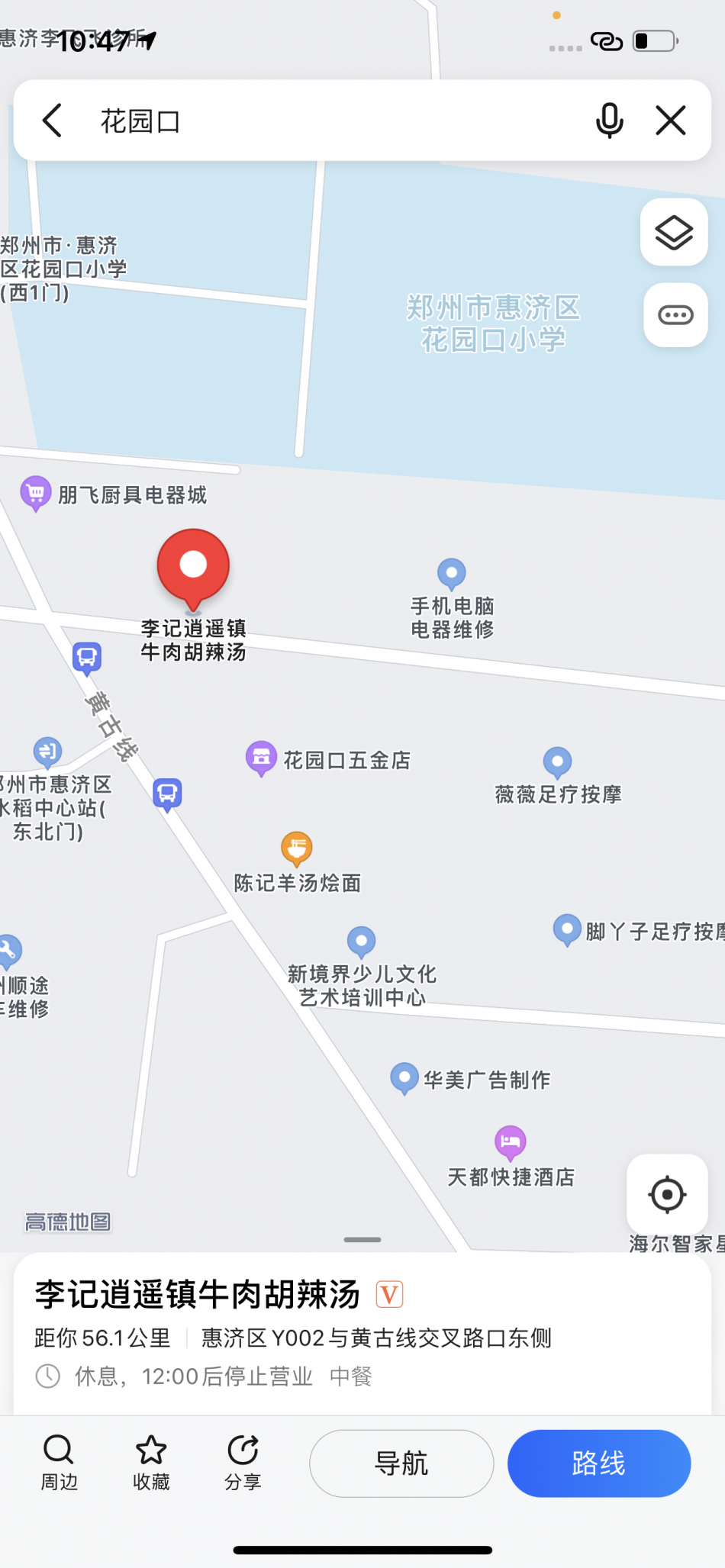Screen dimensions: 725x1568
Task: Share this place via 分享
Action: pyautogui.click(x=243, y=1461)
